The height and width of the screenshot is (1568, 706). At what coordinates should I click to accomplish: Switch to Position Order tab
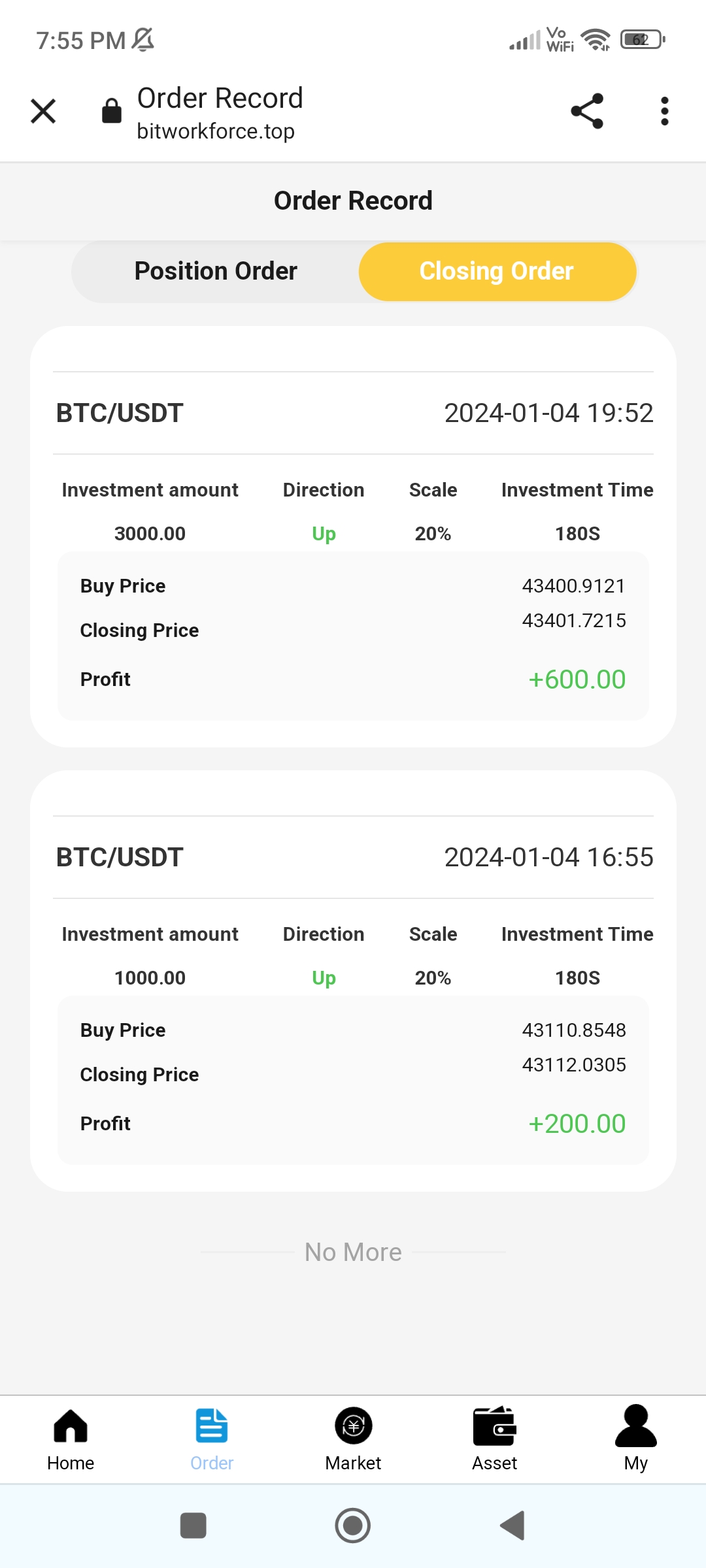click(216, 271)
